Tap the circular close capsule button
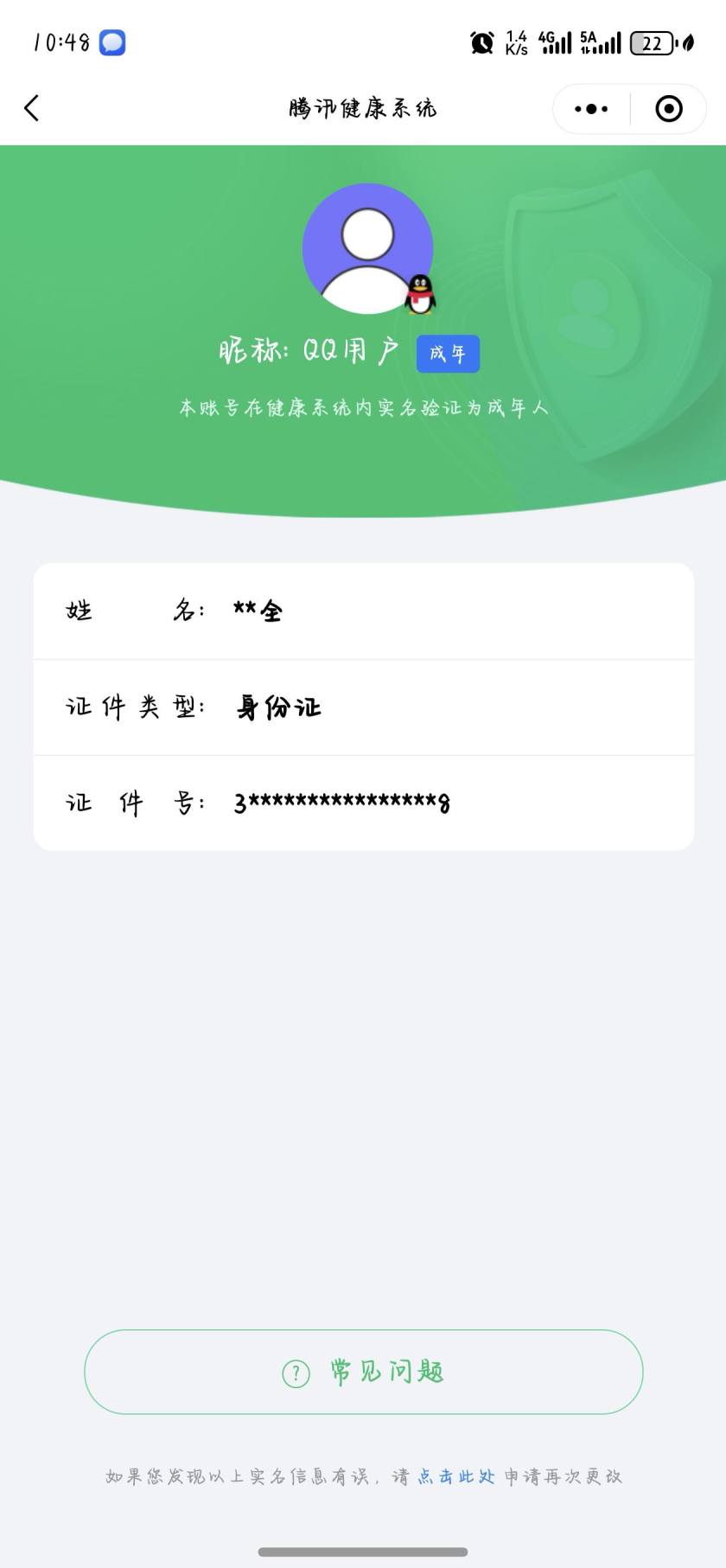This screenshot has height=1568, width=726. (x=668, y=108)
